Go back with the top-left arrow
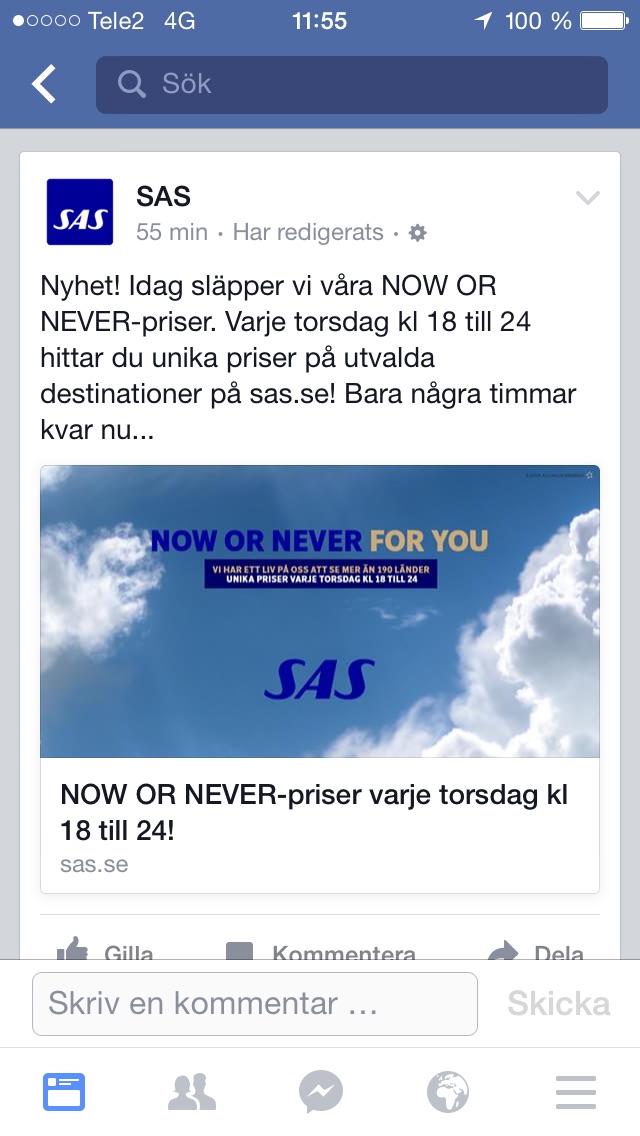The image size is (640, 1136). pos(44,85)
